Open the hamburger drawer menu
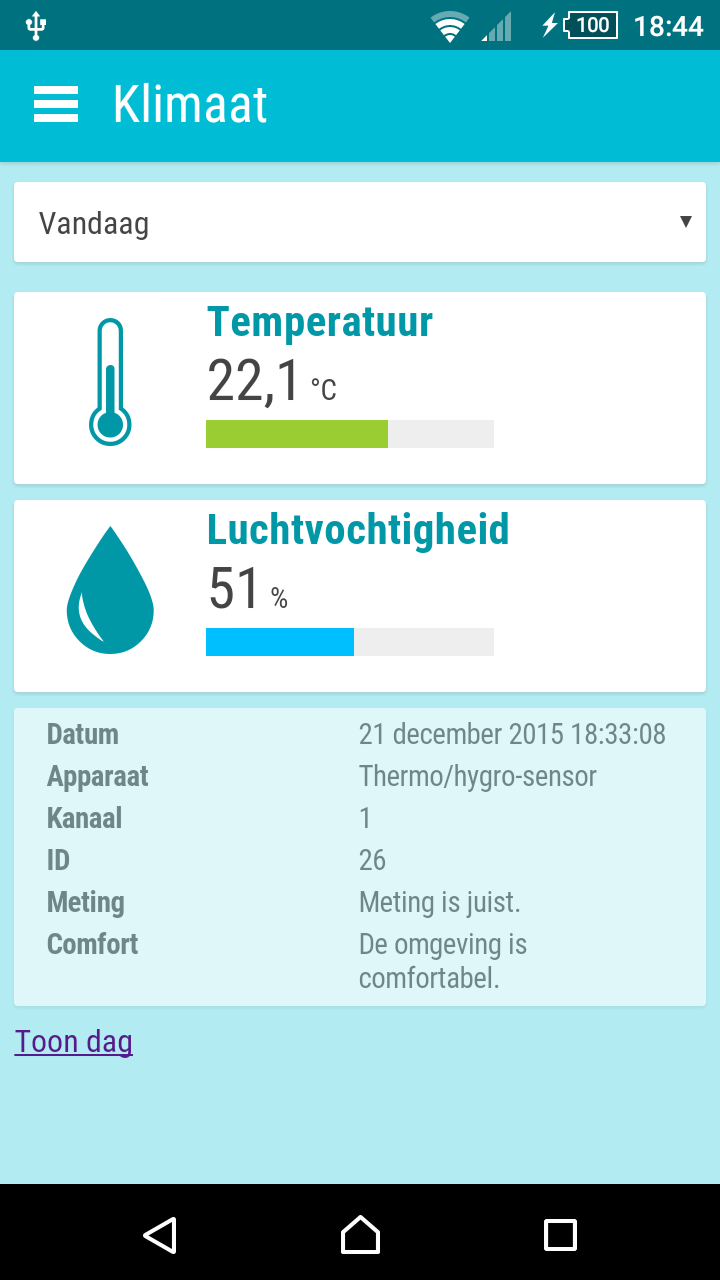This screenshot has height=1280, width=720. point(56,104)
